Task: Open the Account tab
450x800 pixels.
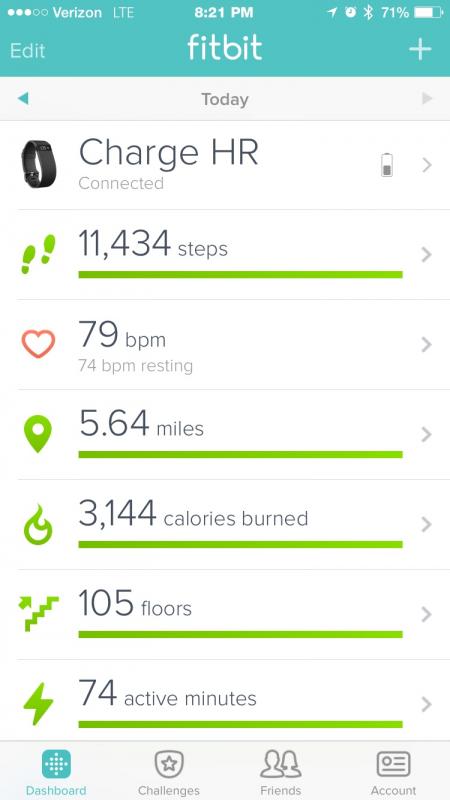Action: (x=393, y=771)
